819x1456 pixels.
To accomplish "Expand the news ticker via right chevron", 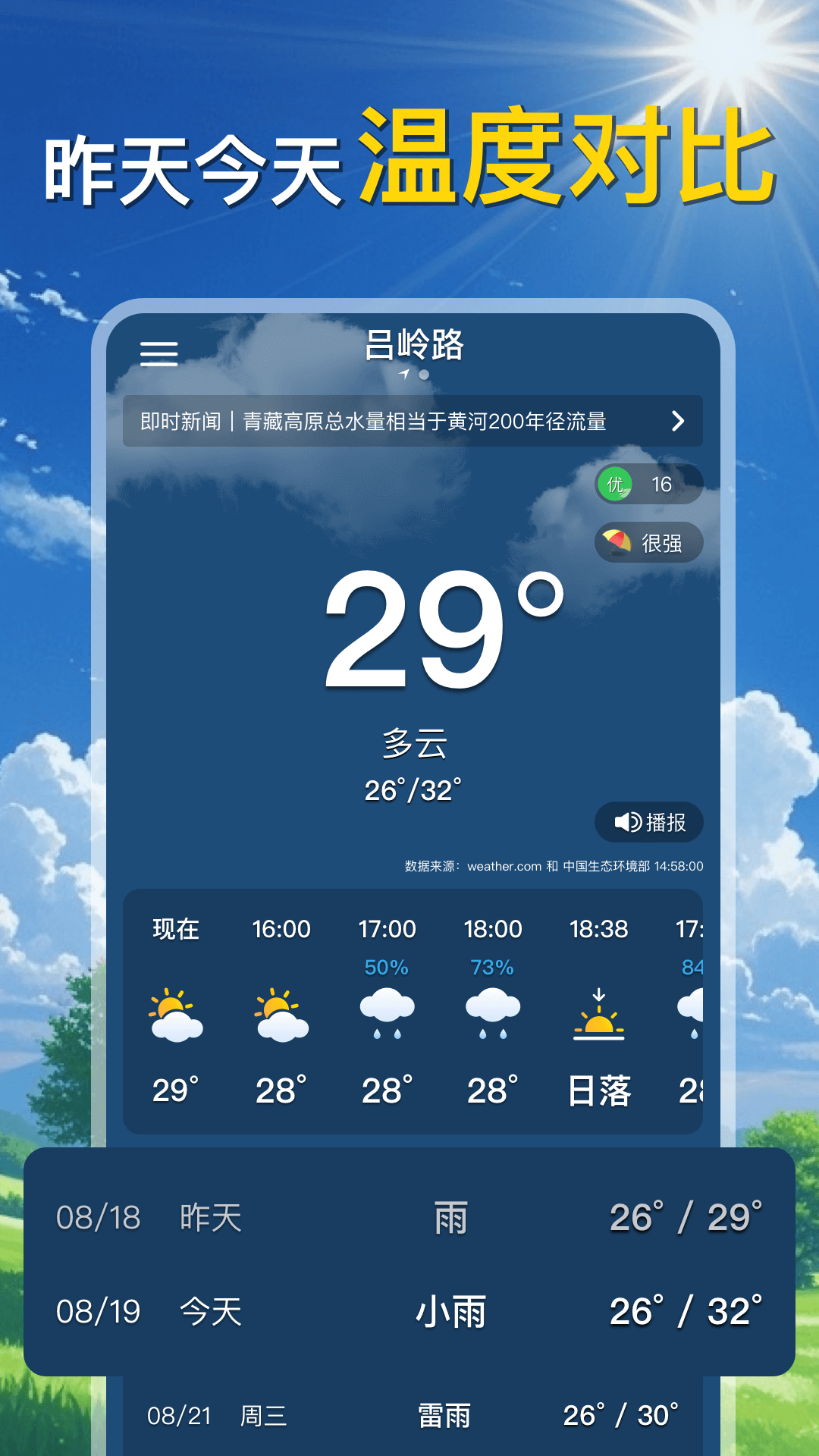I will click(679, 422).
